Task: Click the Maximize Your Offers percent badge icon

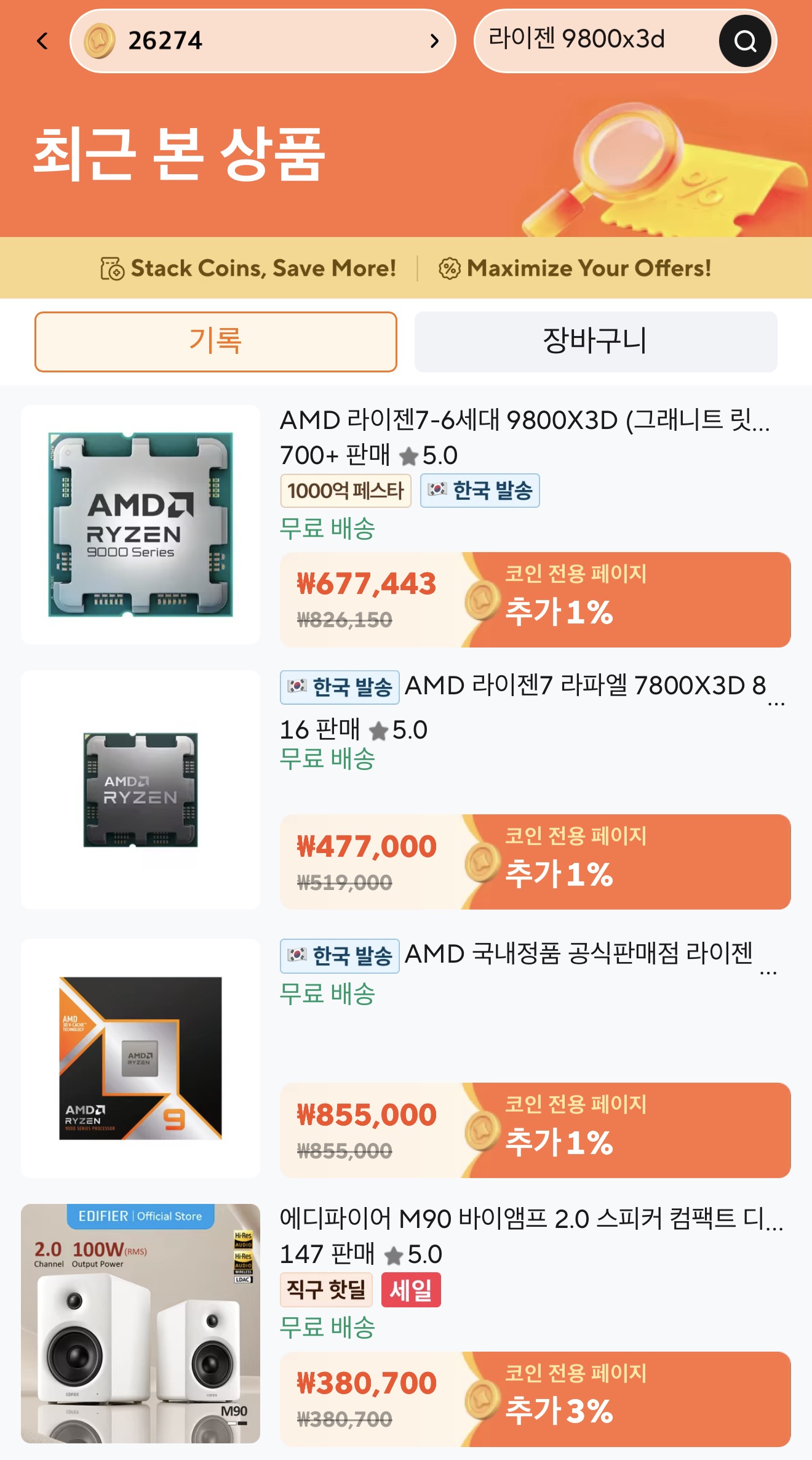Action: (x=448, y=268)
